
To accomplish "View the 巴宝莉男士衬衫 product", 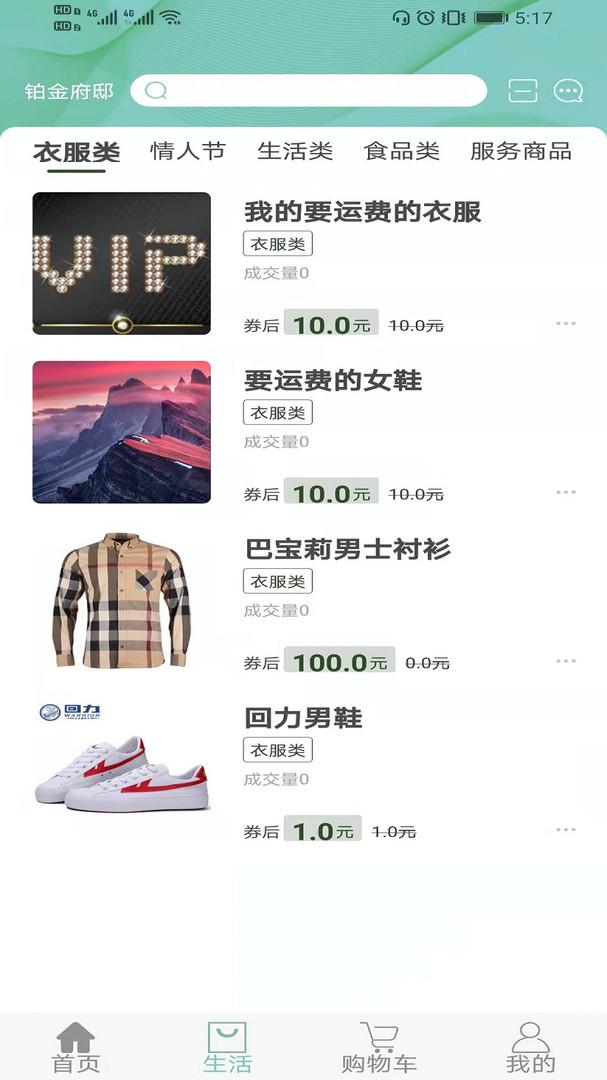I will pos(348,549).
